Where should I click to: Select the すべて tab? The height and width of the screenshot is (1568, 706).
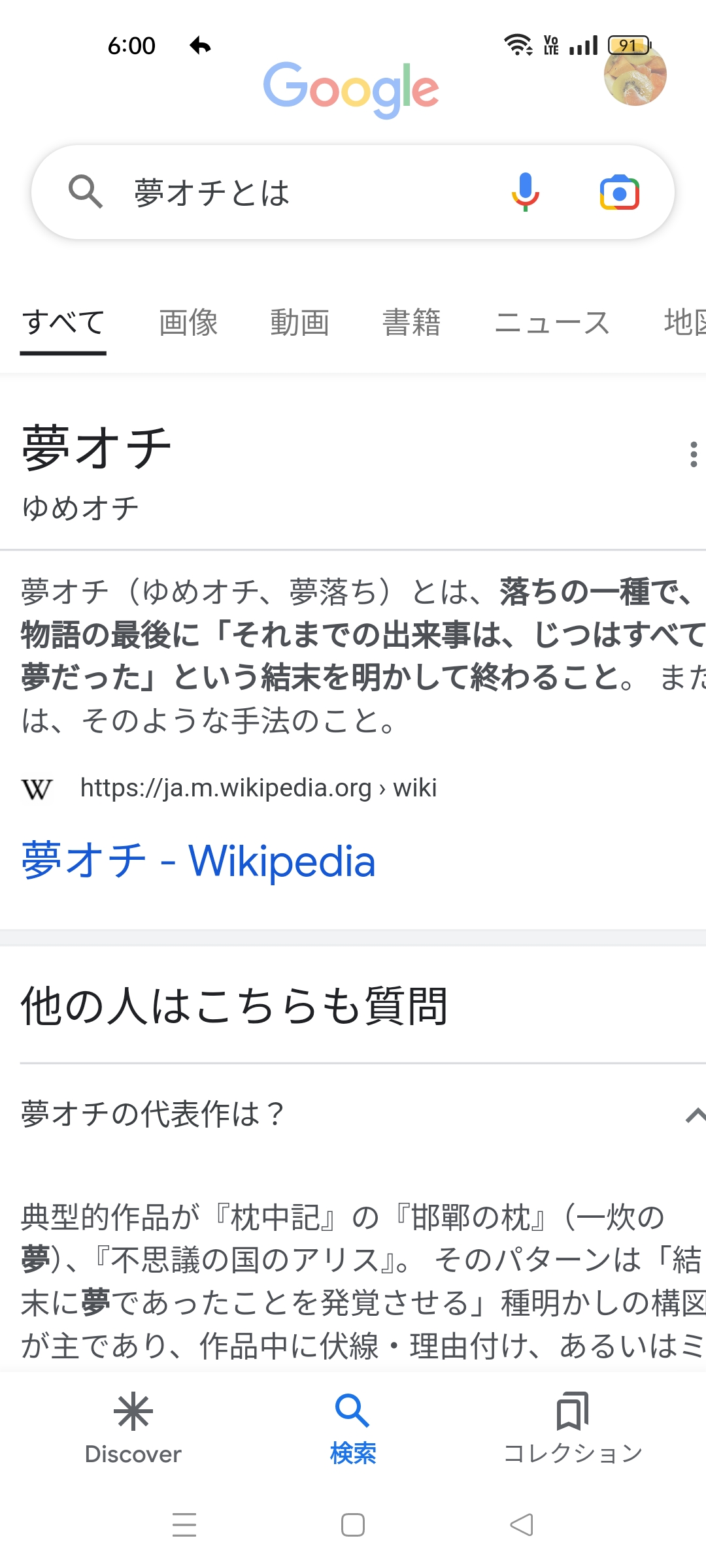63,323
